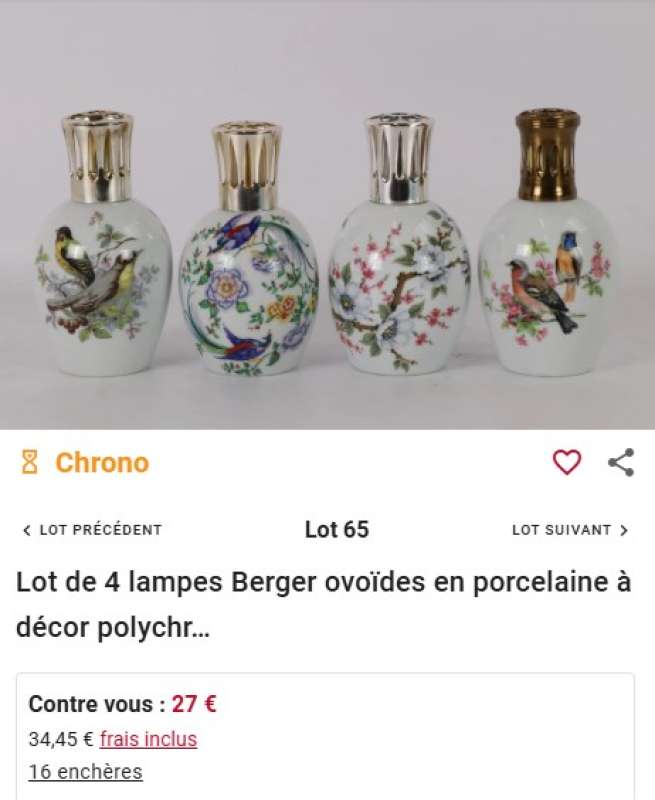
Task: Add Lot 65 to favorites
Action: coord(567,462)
